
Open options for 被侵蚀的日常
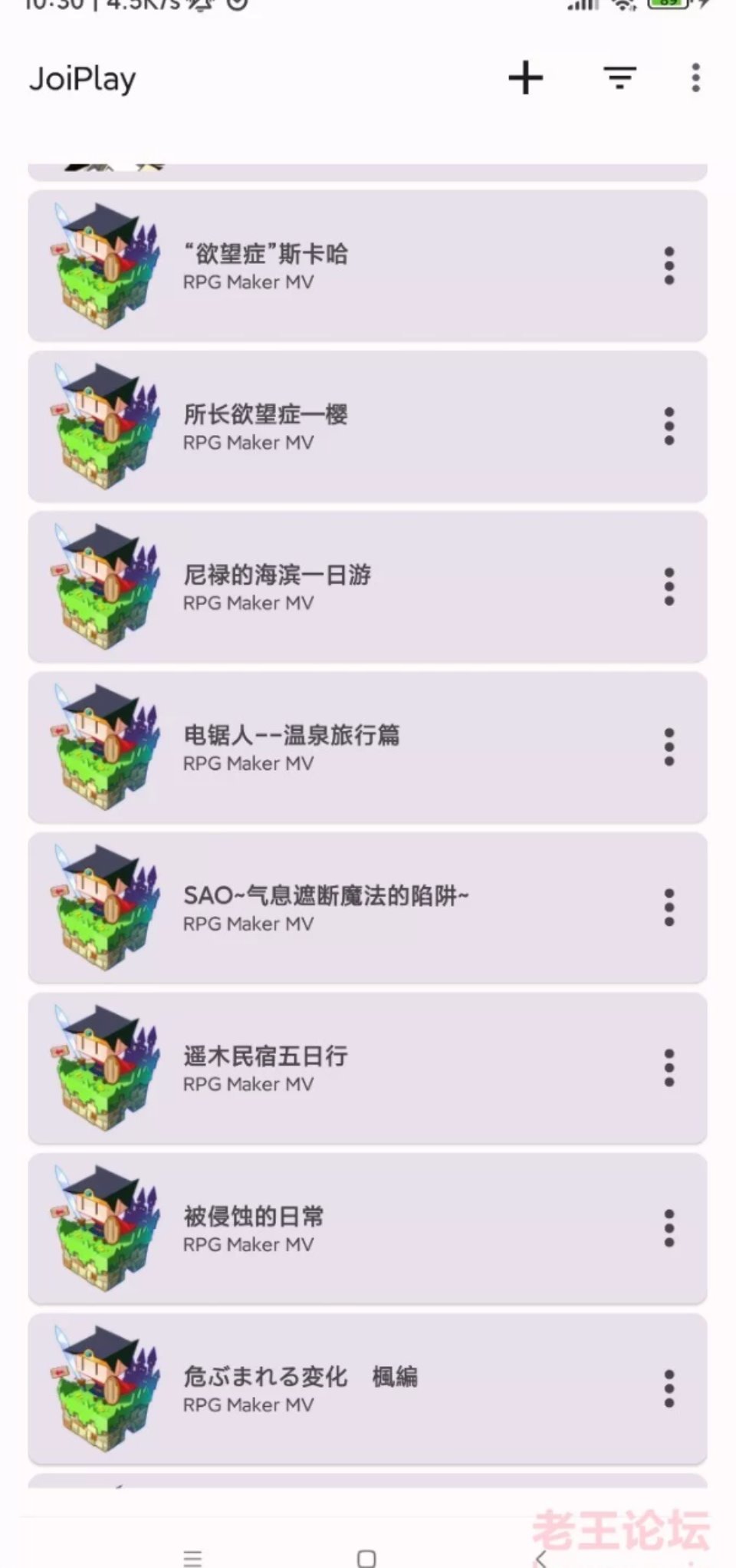tap(669, 1228)
